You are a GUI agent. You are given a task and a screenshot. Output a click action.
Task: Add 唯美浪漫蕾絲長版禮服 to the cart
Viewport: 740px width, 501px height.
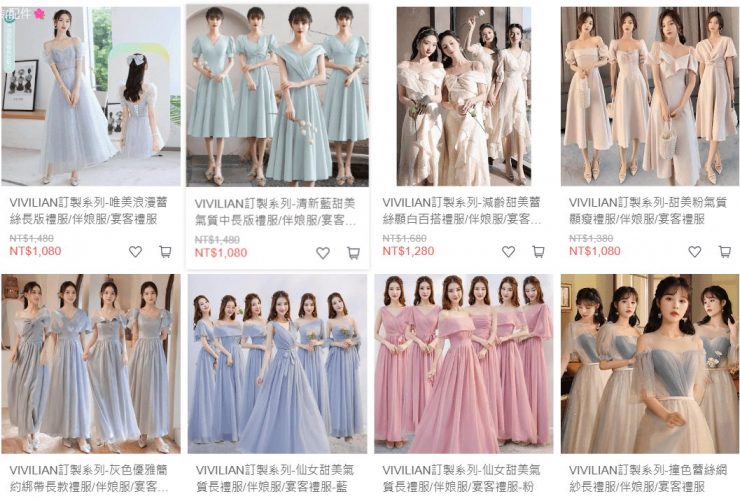tap(165, 252)
